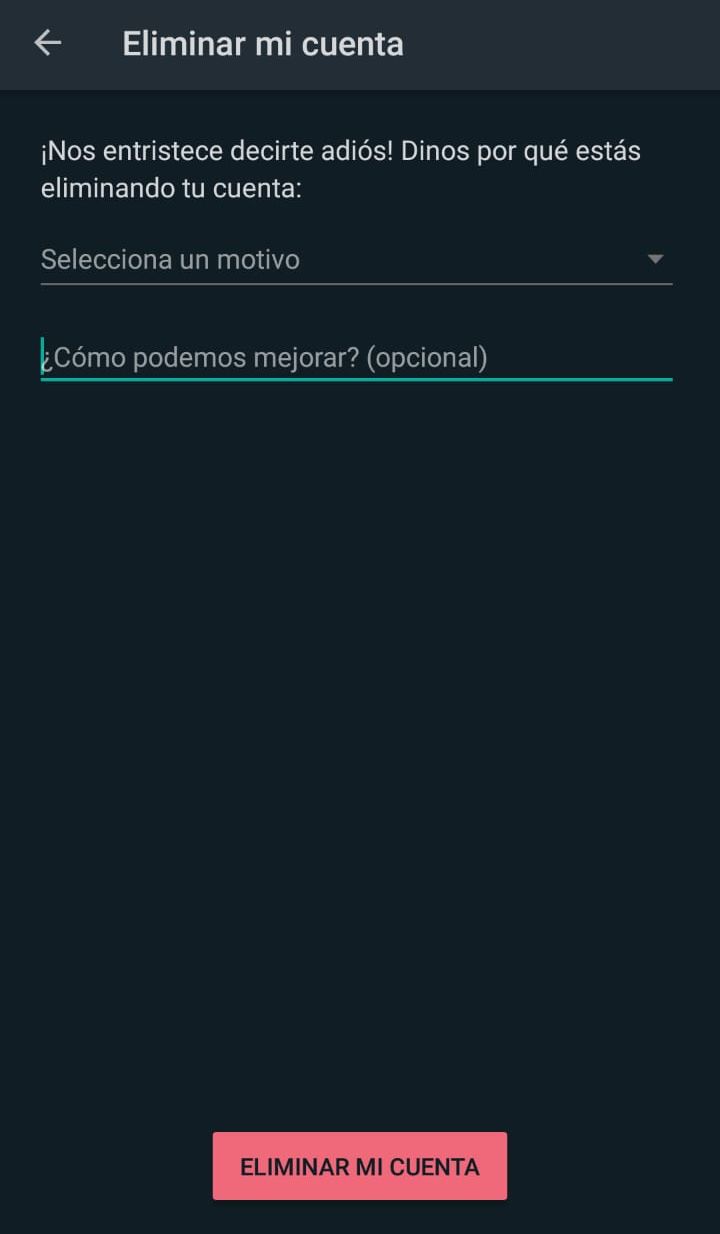Go back using the top arrow
The width and height of the screenshot is (720, 1234).
(47, 43)
